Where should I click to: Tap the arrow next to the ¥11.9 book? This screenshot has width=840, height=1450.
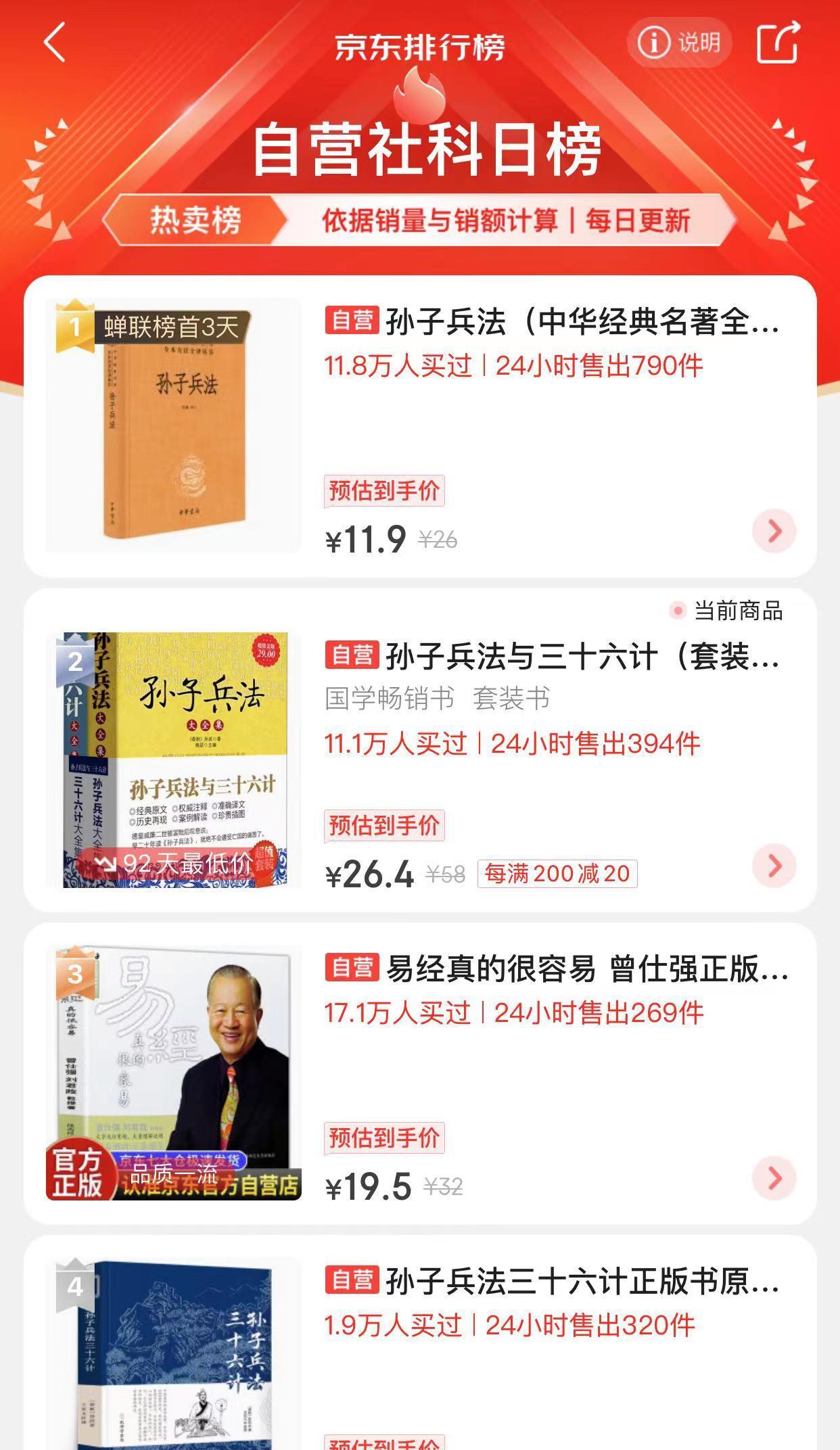(x=774, y=531)
